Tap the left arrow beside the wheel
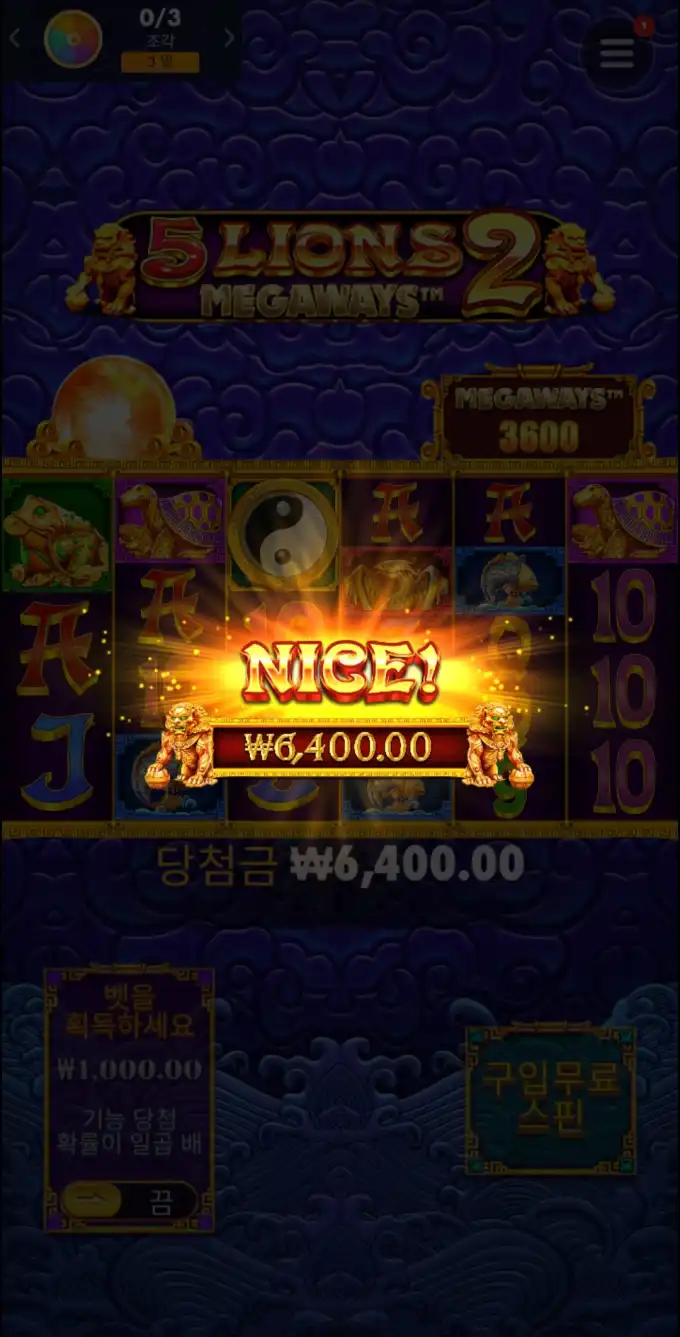This screenshot has height=1337, width=680. 14,39
